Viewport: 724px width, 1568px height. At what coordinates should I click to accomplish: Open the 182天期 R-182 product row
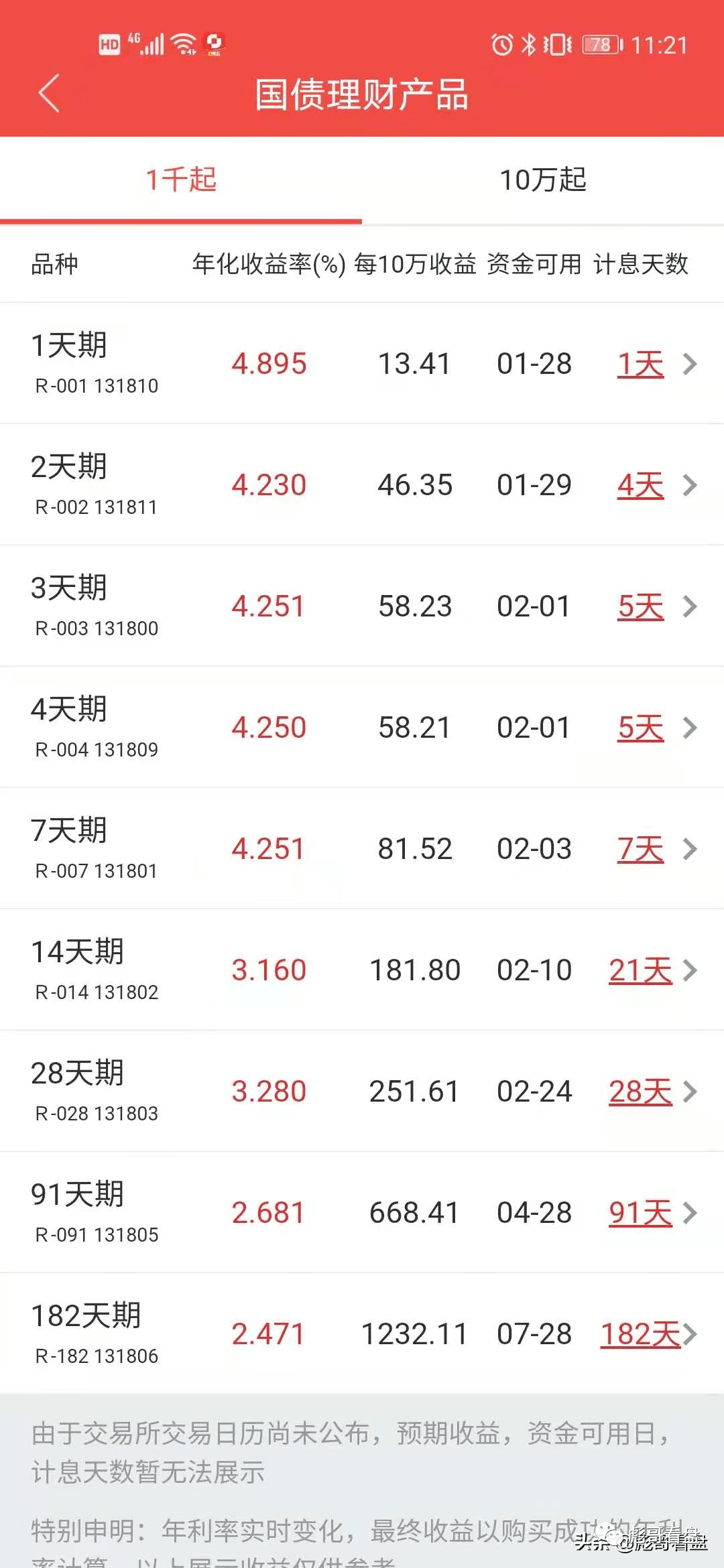[362, 1334]
